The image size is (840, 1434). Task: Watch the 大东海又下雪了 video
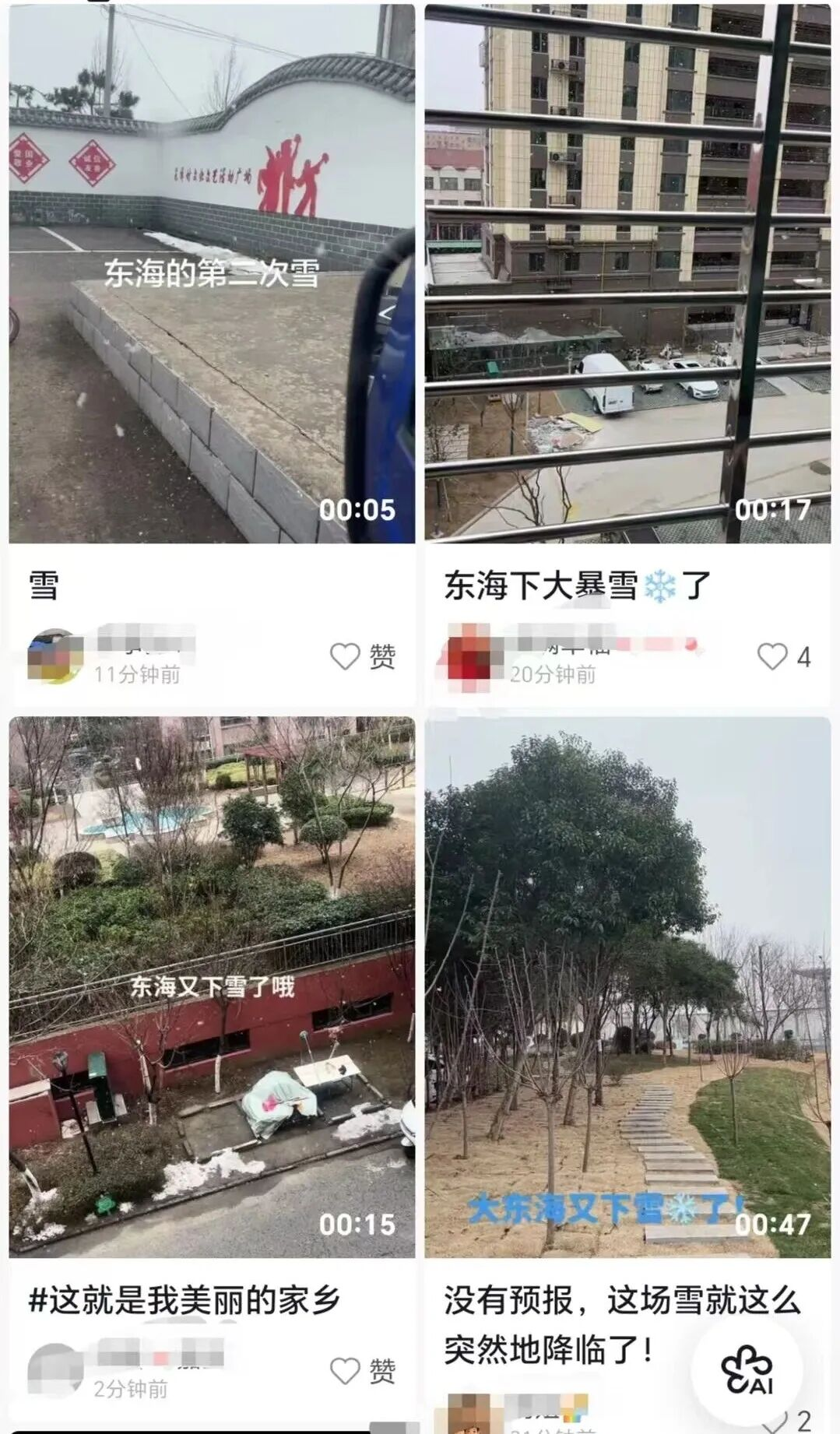tap(627, 986)
